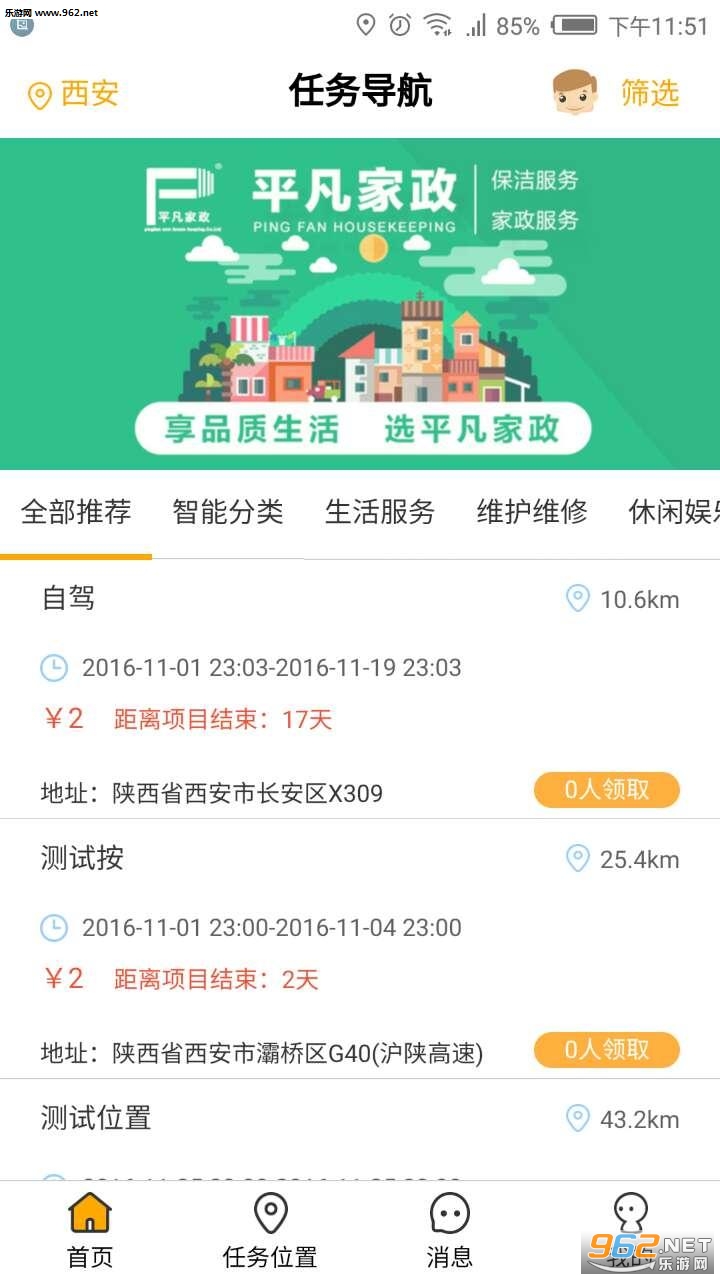
Task: Open the 消息 messages tab
Action: tap(450, 1231)
